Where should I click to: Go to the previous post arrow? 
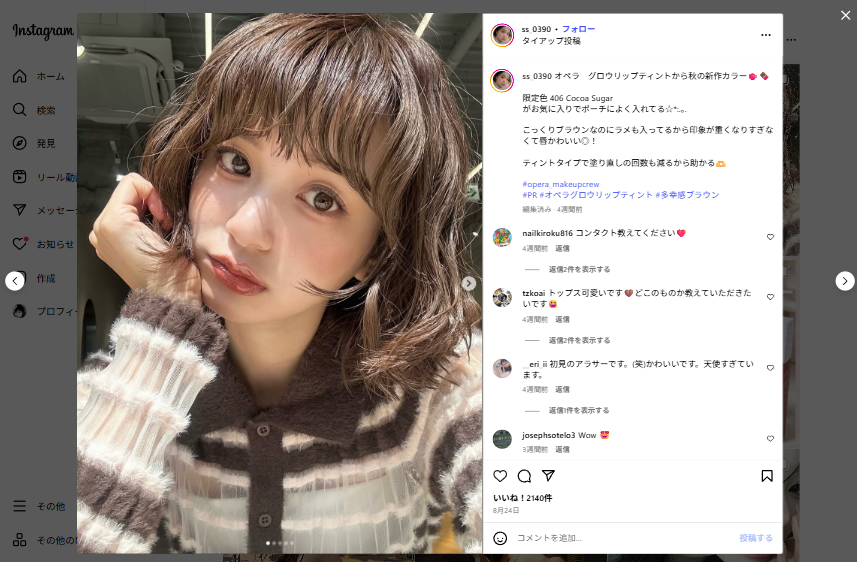[x=15, y=281]
